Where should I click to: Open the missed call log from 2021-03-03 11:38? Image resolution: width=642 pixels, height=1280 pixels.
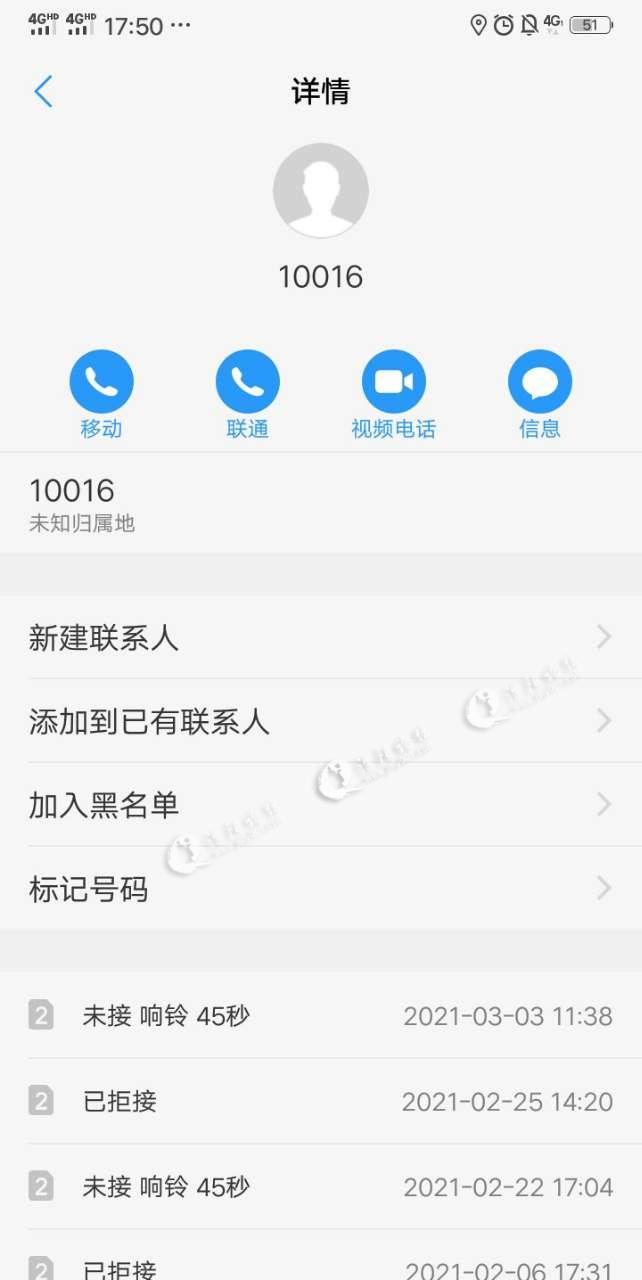pyautogui.click(x=320, y=1016)
